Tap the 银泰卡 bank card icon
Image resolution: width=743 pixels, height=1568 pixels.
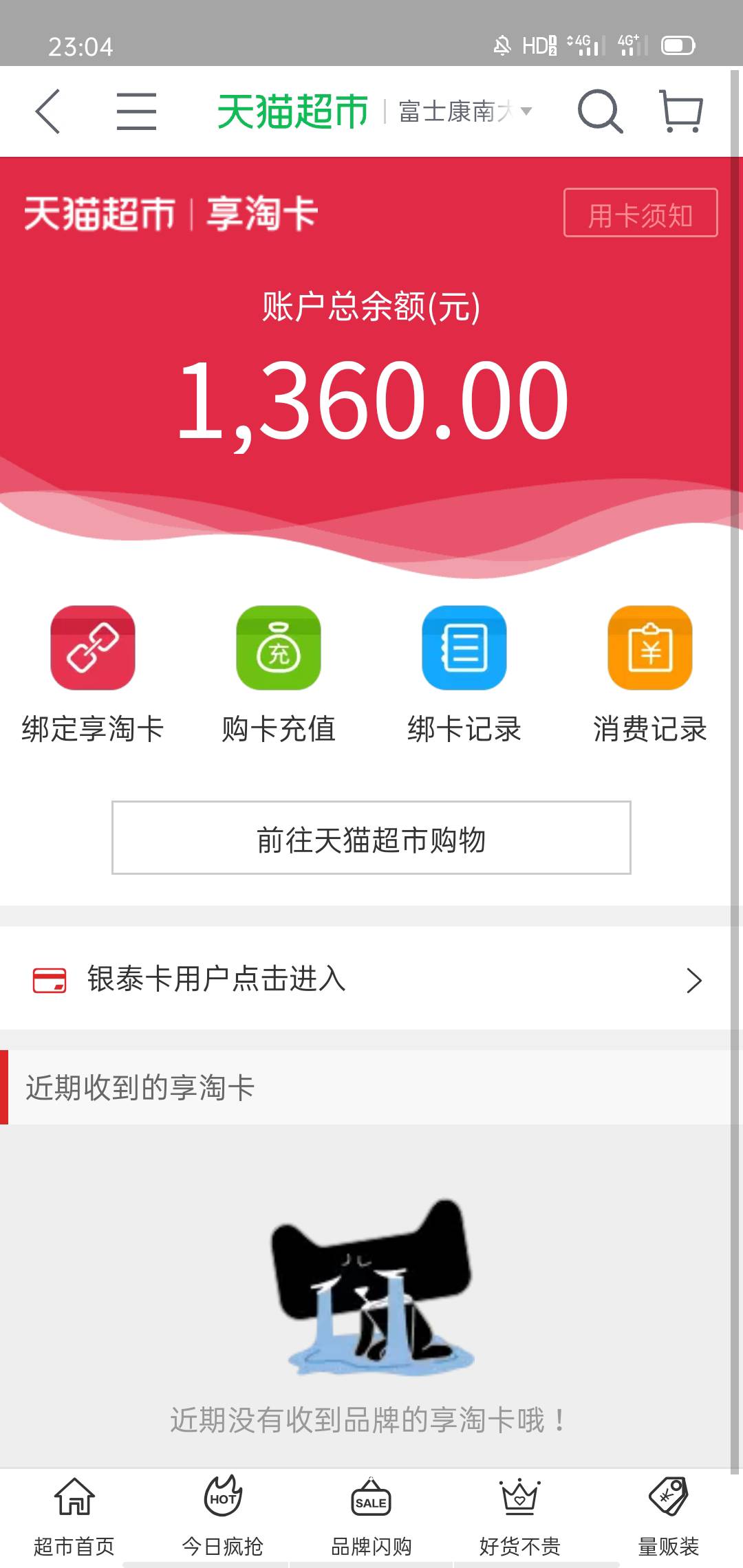(x=49, y=979)
